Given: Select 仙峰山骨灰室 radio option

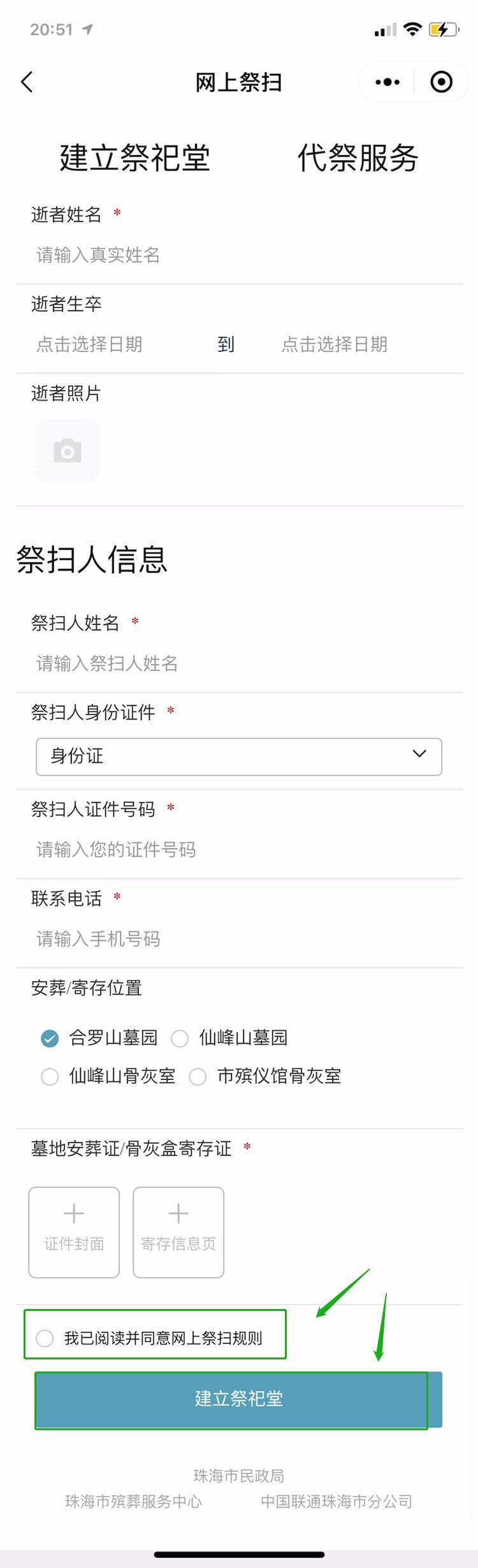Looking at the screenshot, I should point(50,1077).
